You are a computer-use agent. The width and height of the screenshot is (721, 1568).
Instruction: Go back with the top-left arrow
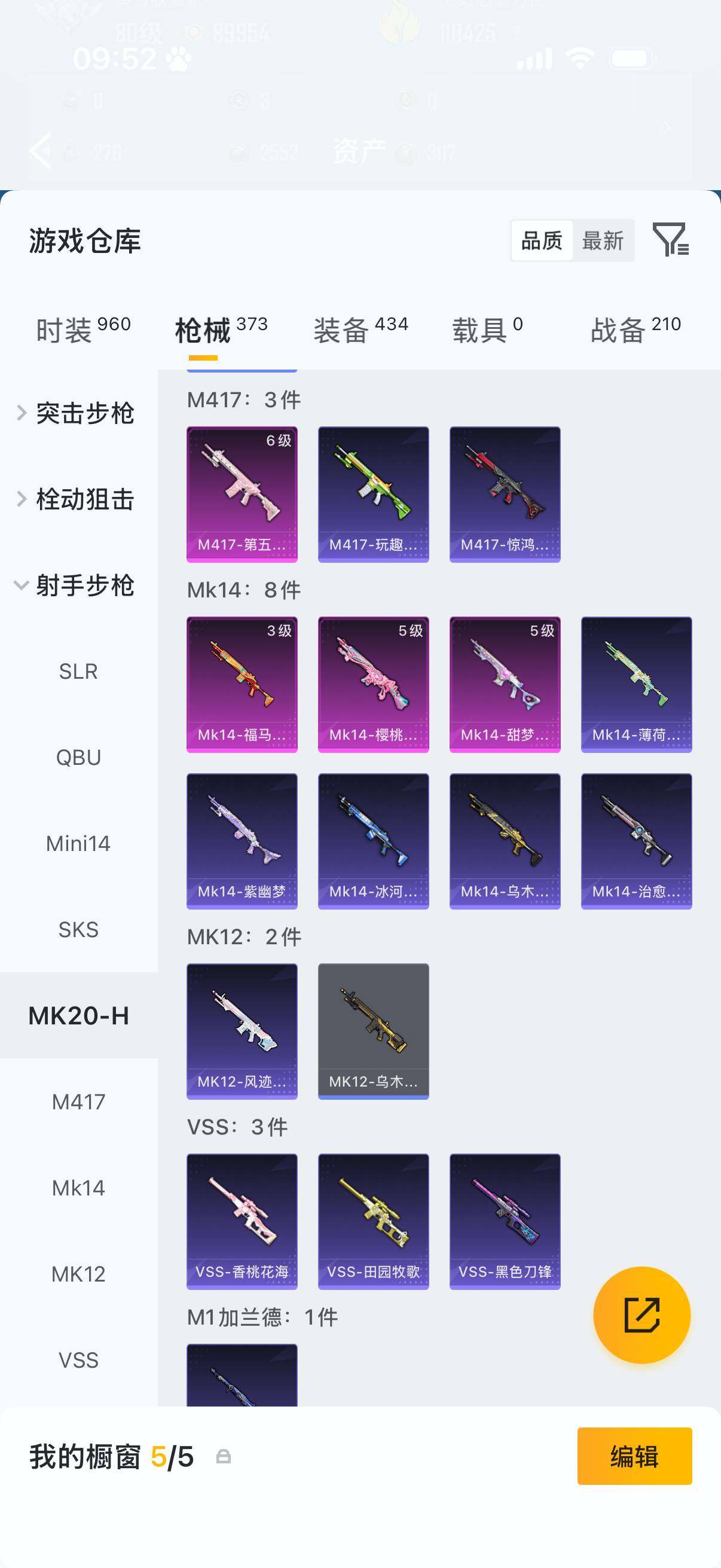(x=41, y=150)
